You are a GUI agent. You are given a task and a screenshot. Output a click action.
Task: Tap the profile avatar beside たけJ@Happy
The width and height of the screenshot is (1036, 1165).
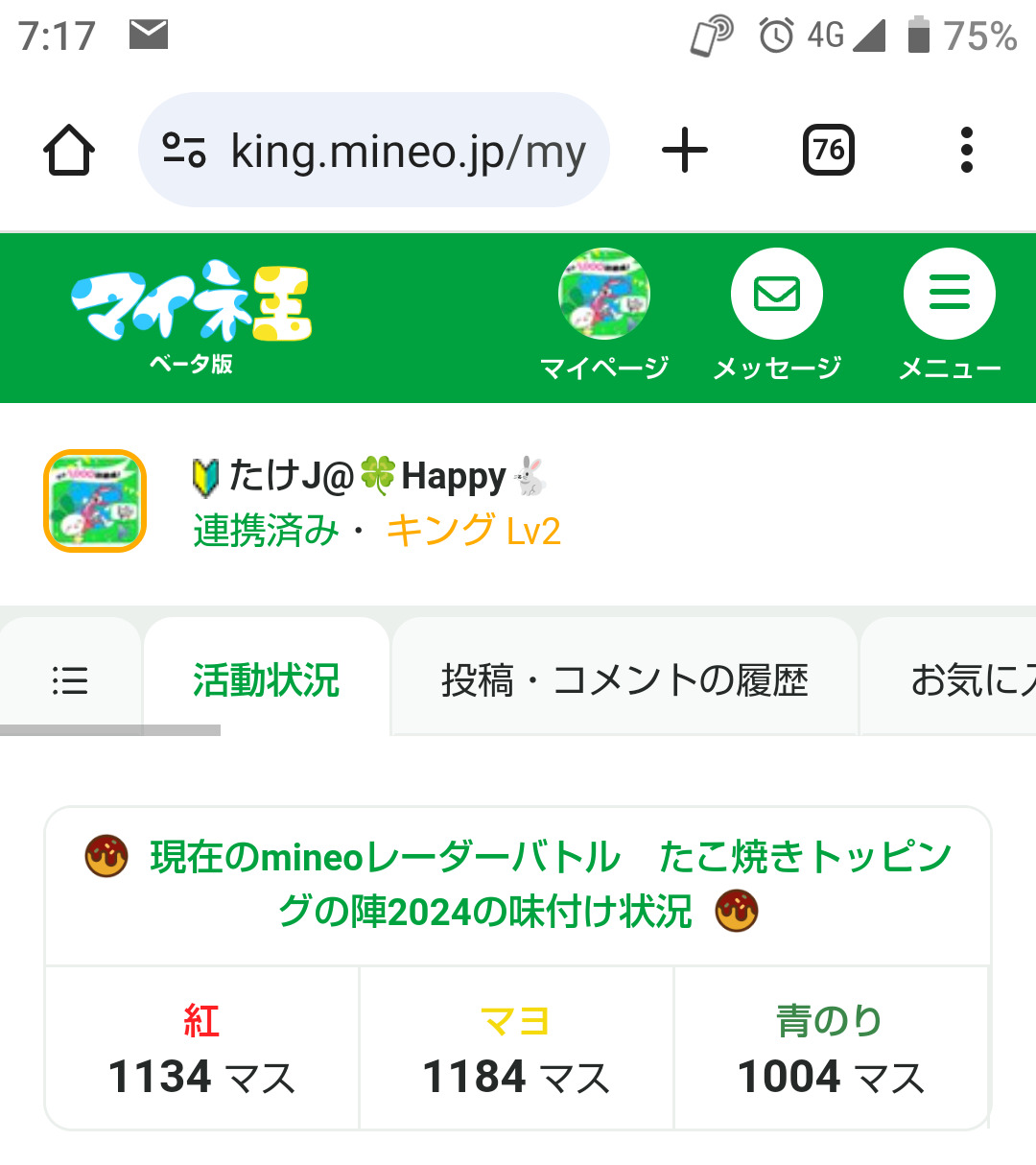point(95,501)
